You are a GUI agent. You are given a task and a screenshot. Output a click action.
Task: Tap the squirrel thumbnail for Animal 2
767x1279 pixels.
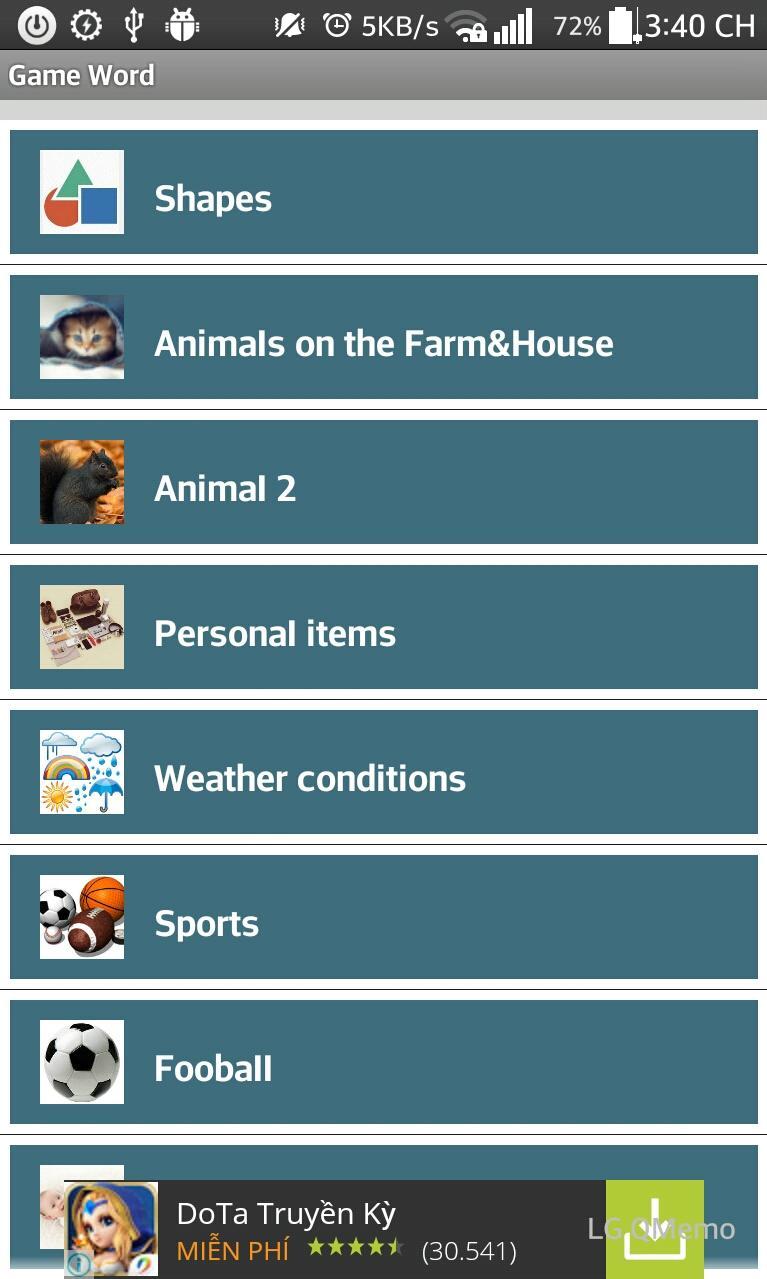81,482
